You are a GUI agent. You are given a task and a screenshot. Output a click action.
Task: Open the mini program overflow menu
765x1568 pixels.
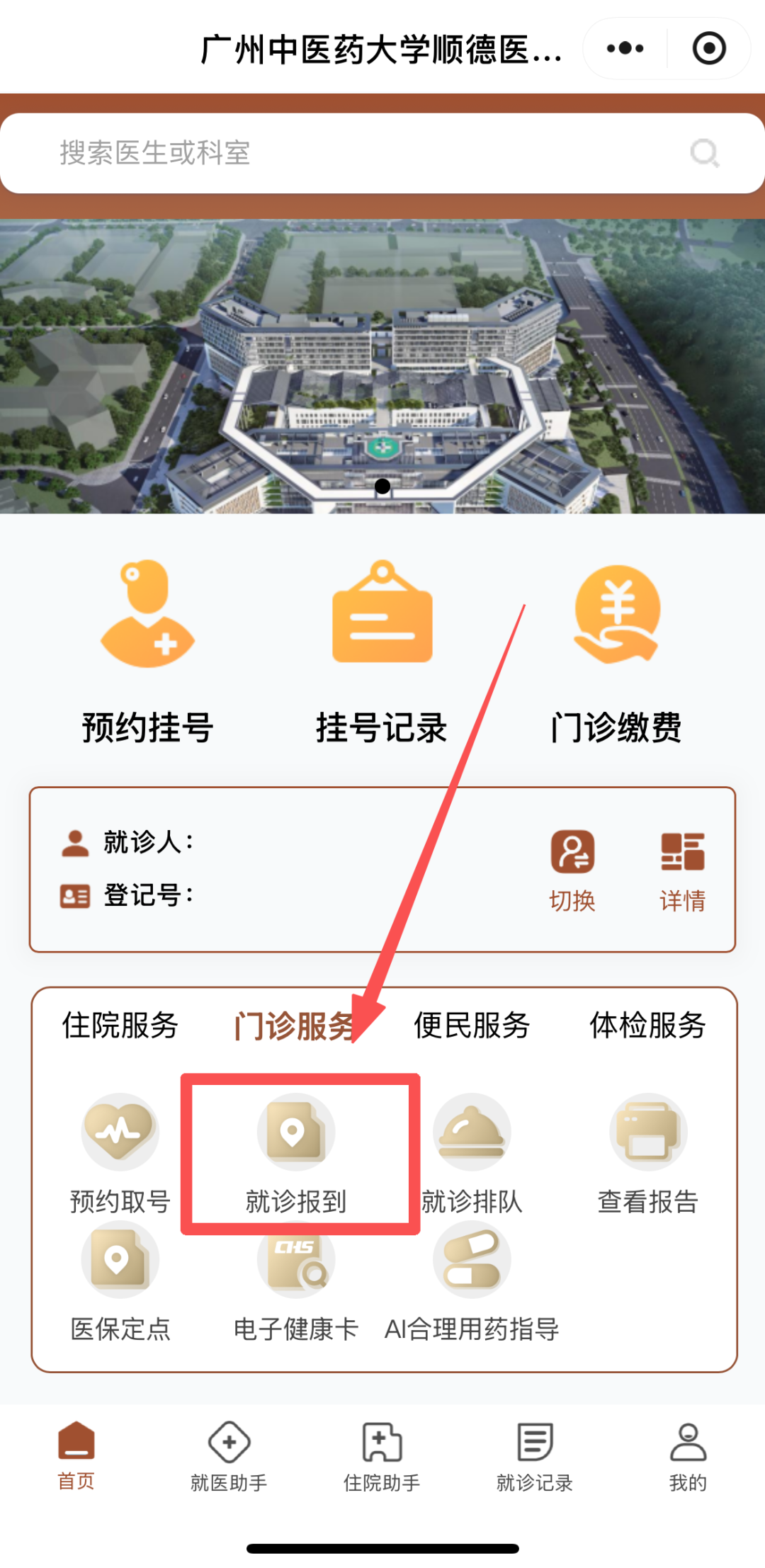[625, 48]
